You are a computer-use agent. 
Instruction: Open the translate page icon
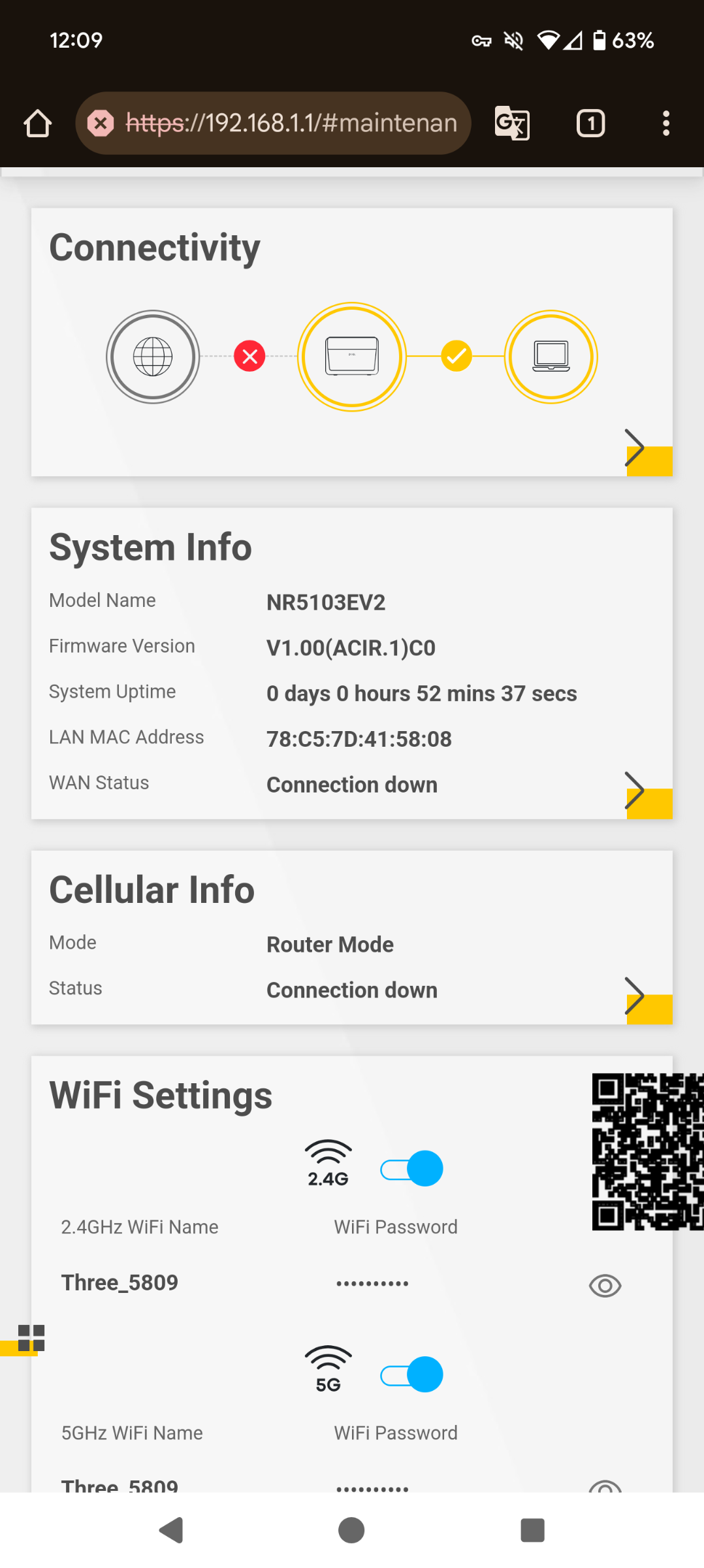[512, 123]
